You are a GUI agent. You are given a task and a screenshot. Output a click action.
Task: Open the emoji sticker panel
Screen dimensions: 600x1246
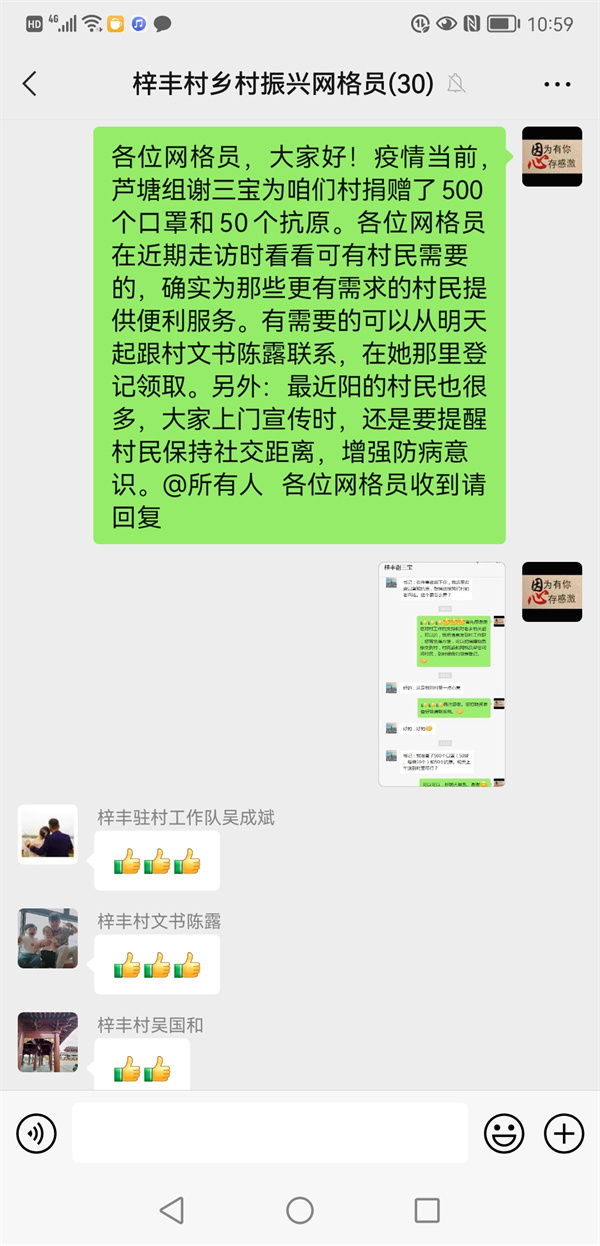point(504,1133)
